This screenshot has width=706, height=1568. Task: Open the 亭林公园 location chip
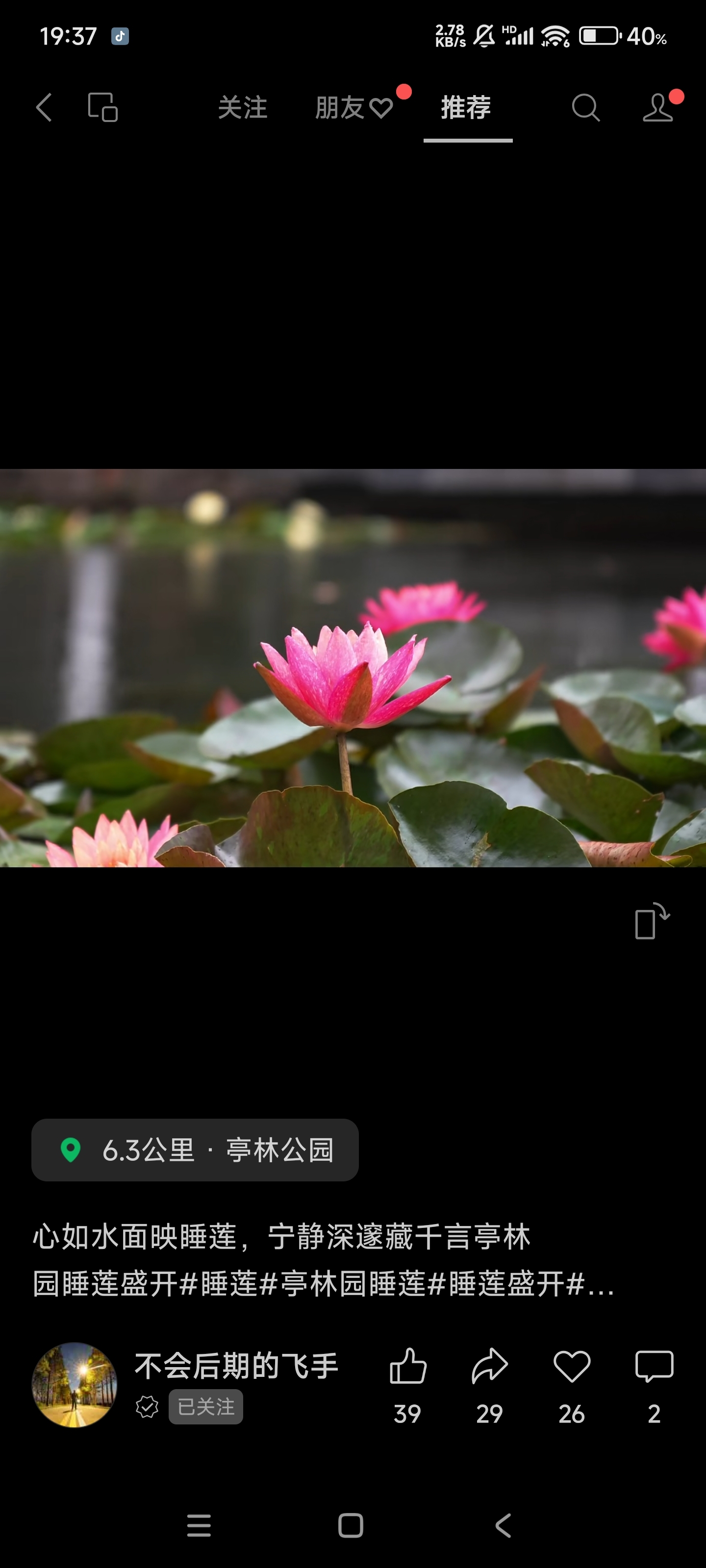pyautogui.click(x=195, y=1150)
